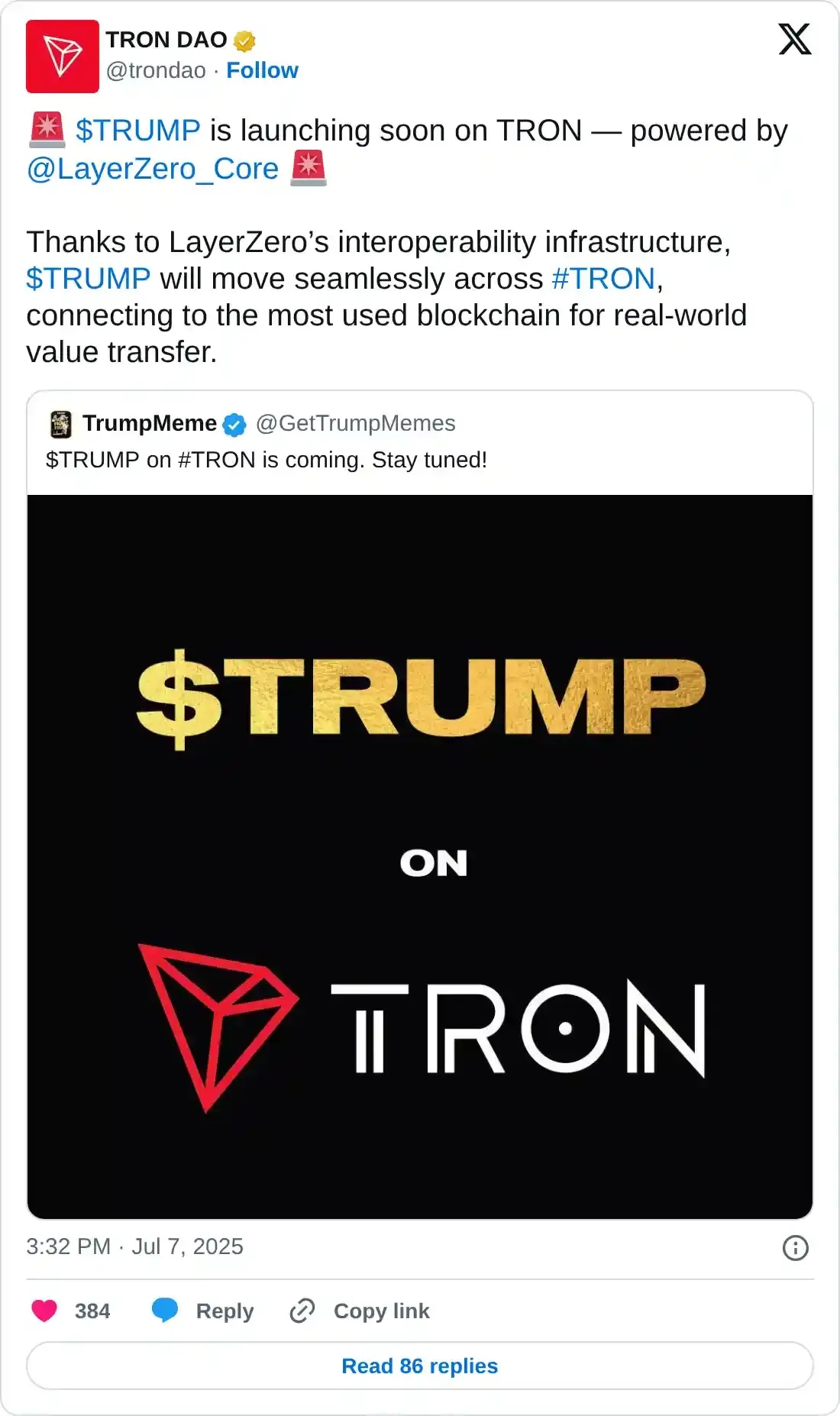Open the tweet info icon
Screen dimensions: 840x1416
point(795,1248)
